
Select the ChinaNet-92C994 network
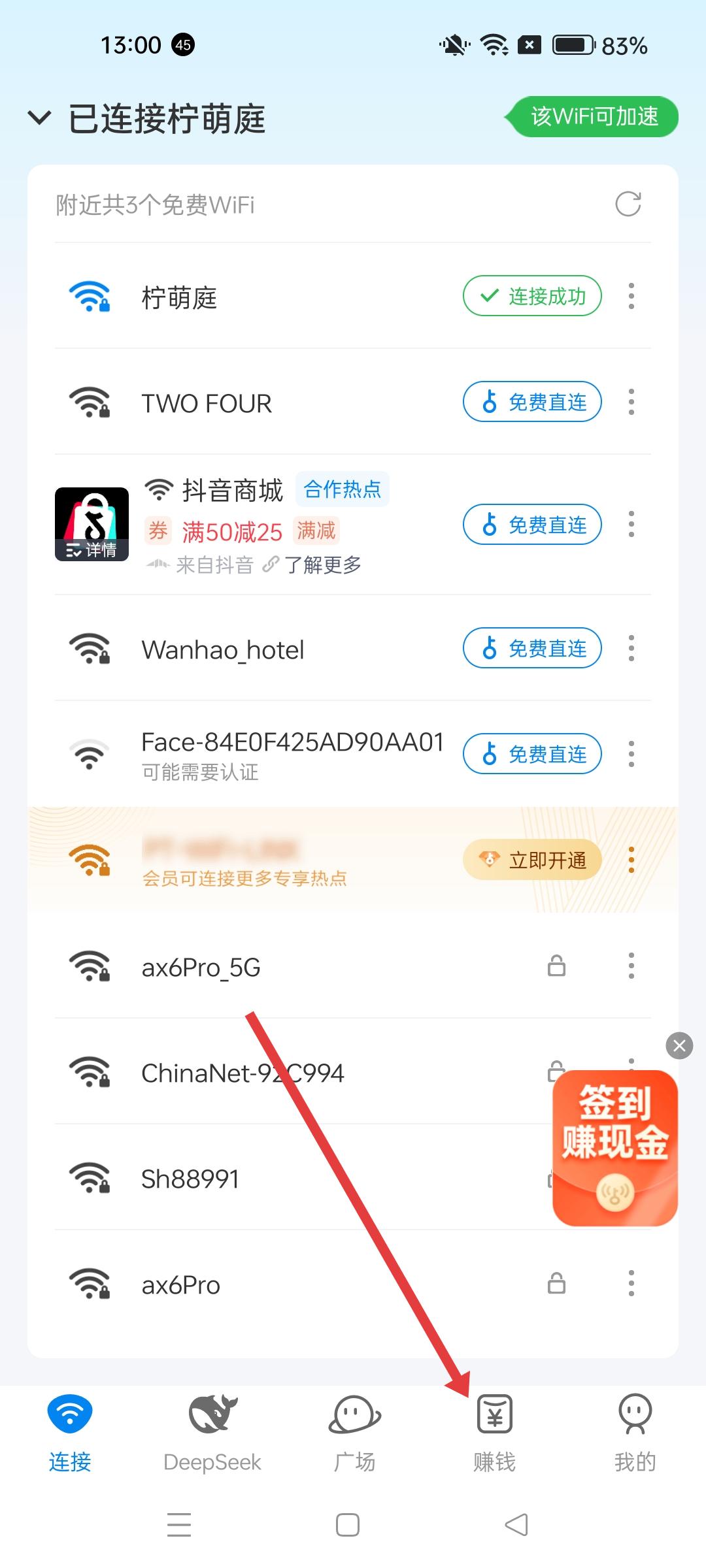click(243, 1073)
